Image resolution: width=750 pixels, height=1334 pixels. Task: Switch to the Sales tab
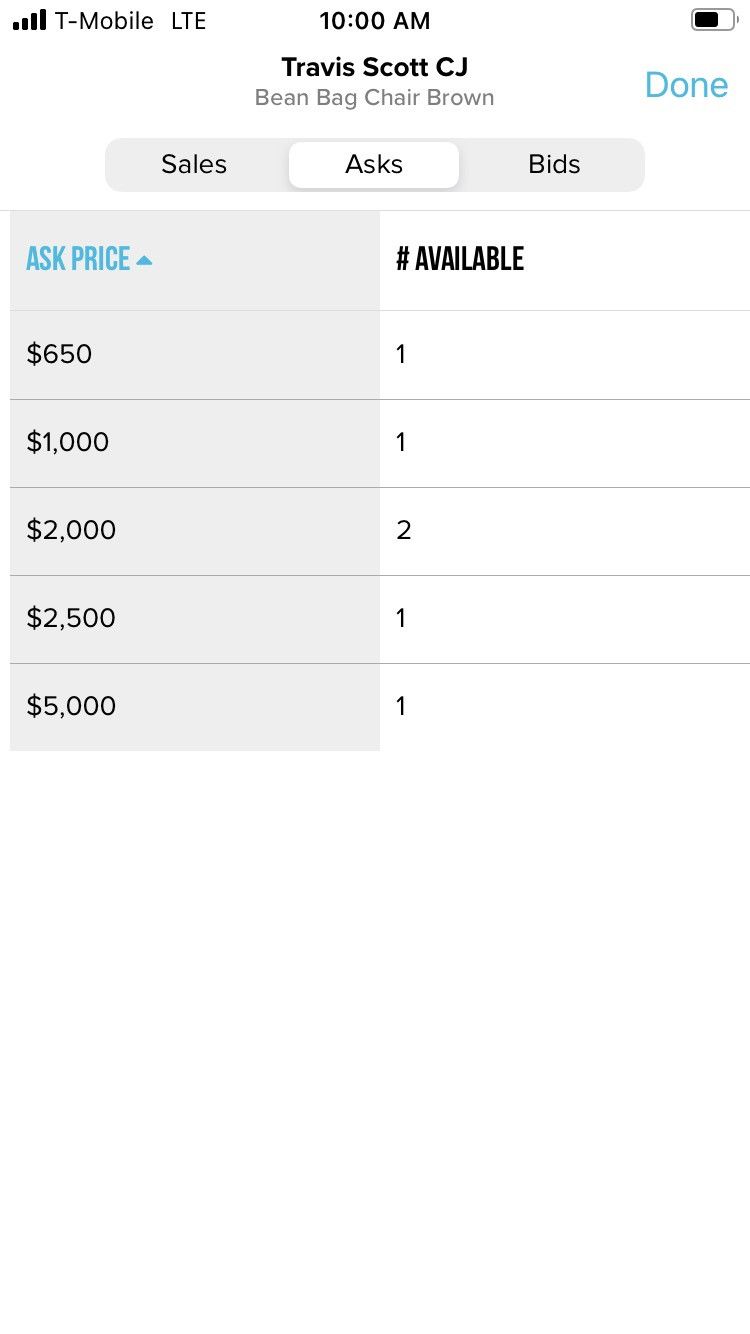click(194, 164)
